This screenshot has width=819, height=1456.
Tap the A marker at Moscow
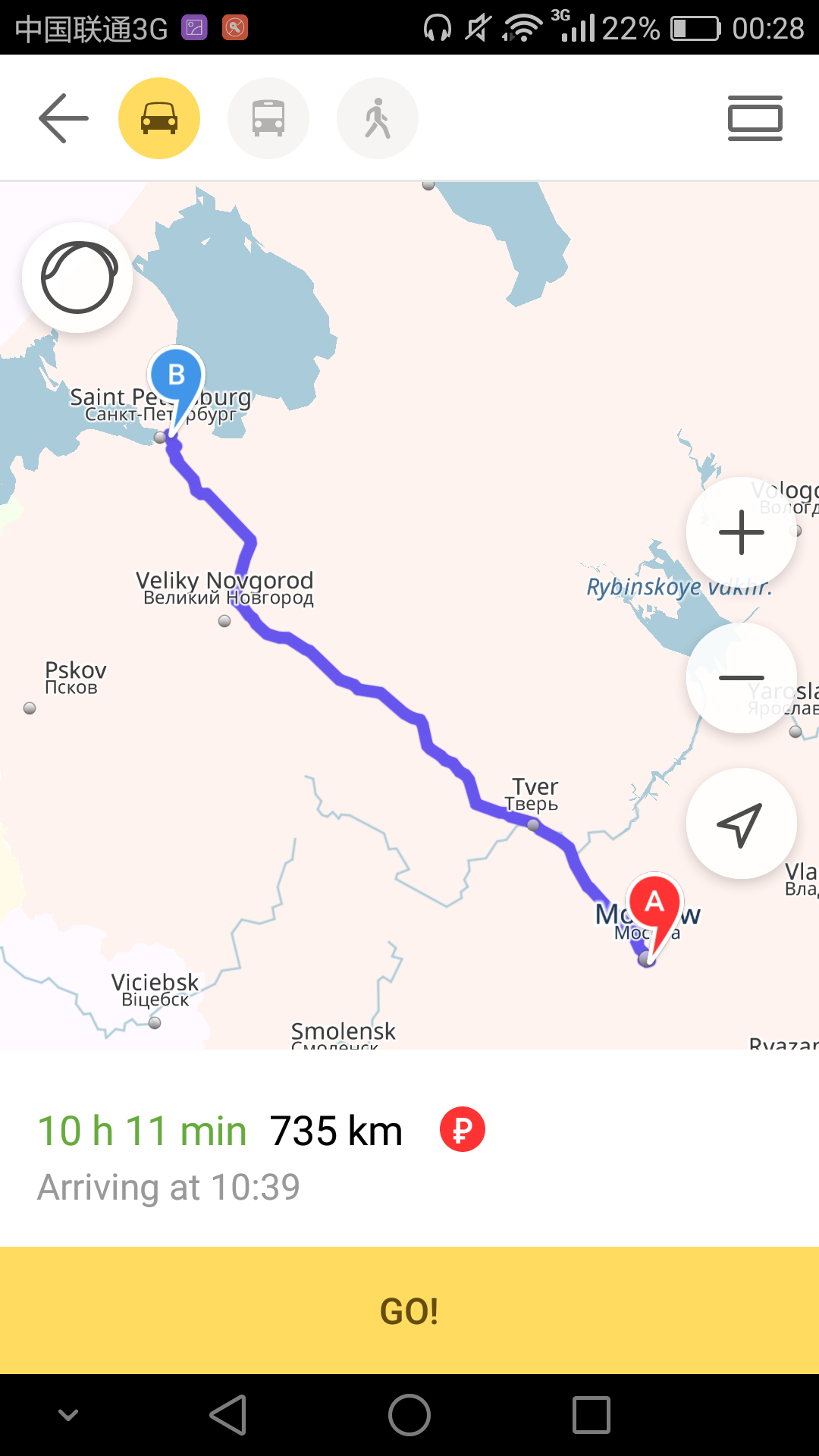click(654, 904)
